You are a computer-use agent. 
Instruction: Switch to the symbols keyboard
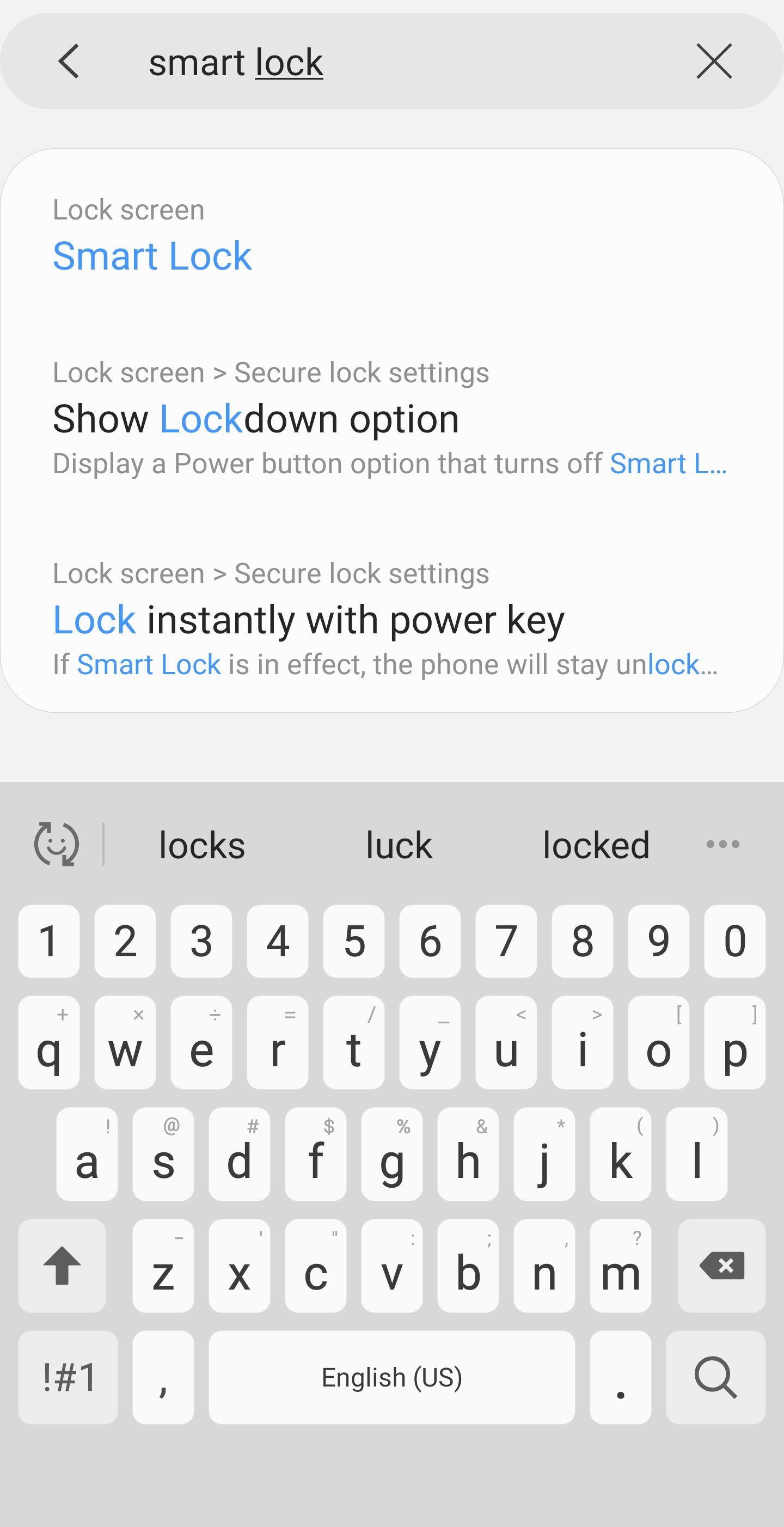[68, 1378]
